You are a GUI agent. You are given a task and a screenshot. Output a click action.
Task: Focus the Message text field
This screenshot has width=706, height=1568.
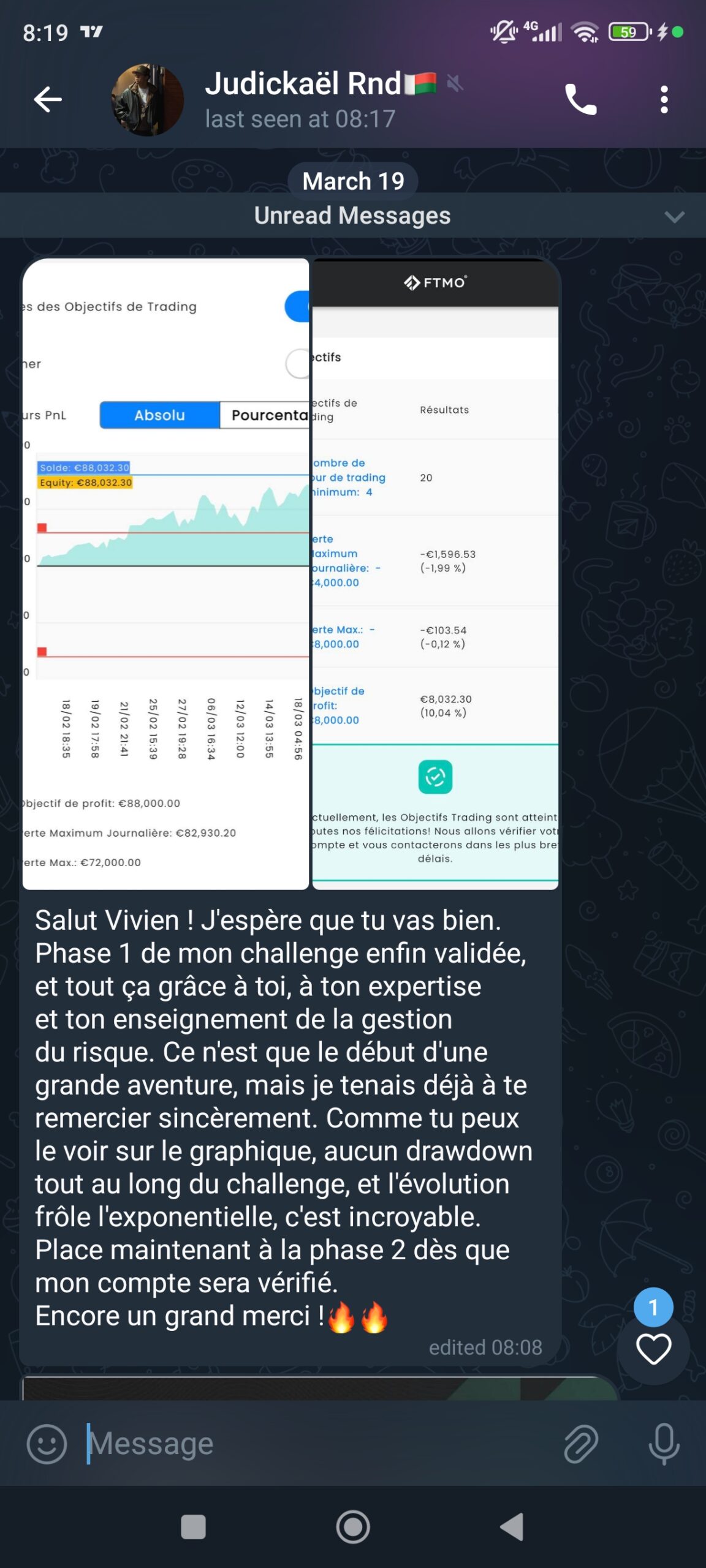pos(319,1444)
